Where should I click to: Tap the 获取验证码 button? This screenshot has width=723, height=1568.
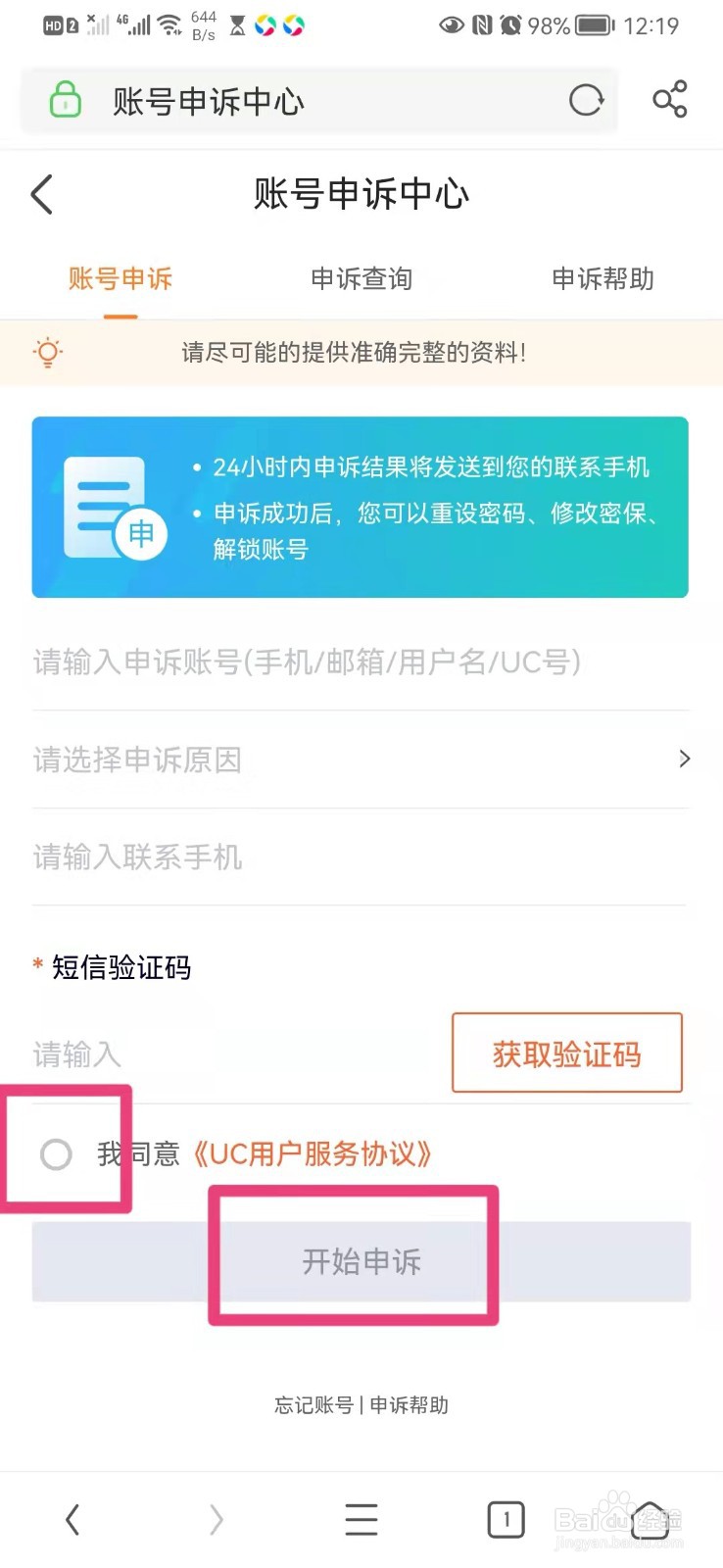[x=566, y=1053]
